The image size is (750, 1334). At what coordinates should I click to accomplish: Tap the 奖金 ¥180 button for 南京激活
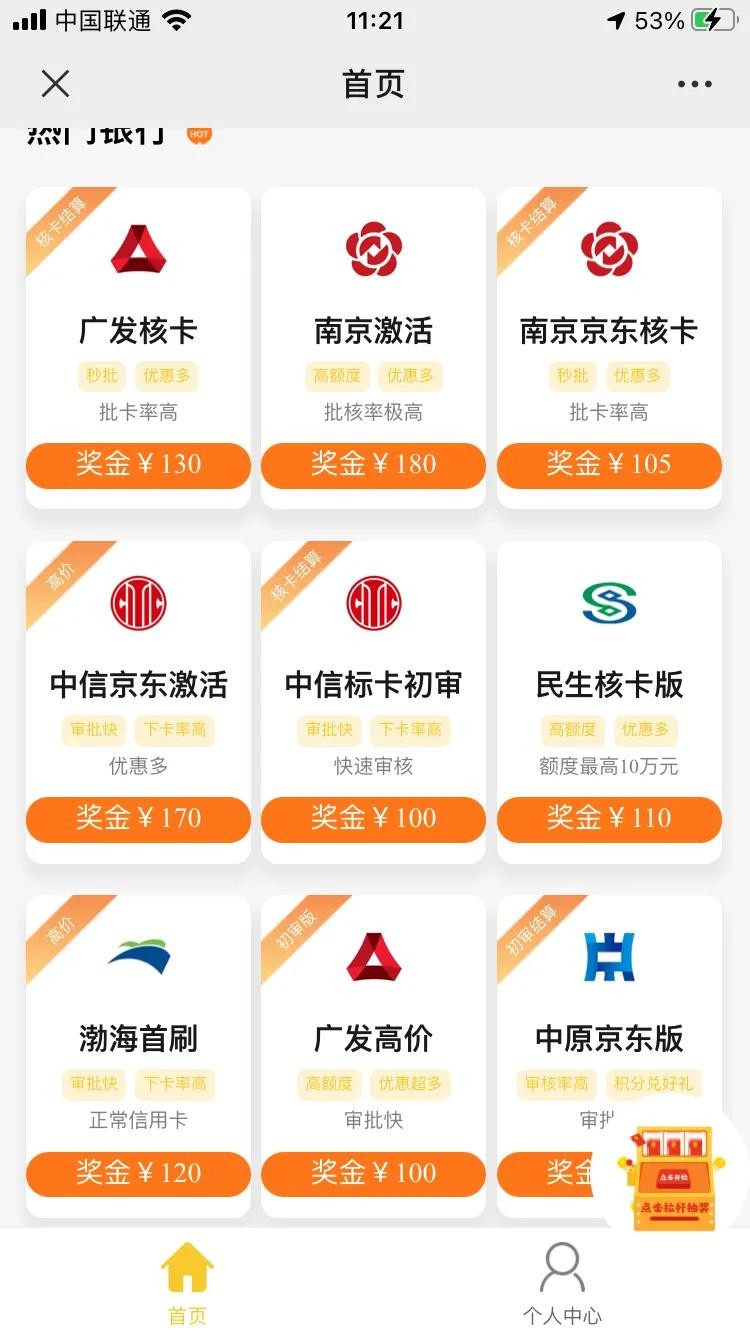click(x=373, y=465)
